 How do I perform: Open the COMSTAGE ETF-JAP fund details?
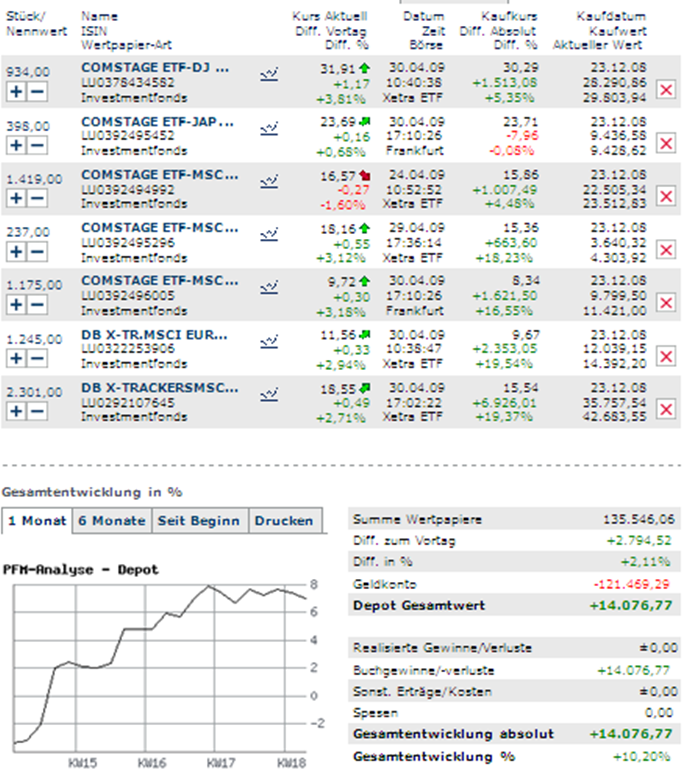pos(158,122)
